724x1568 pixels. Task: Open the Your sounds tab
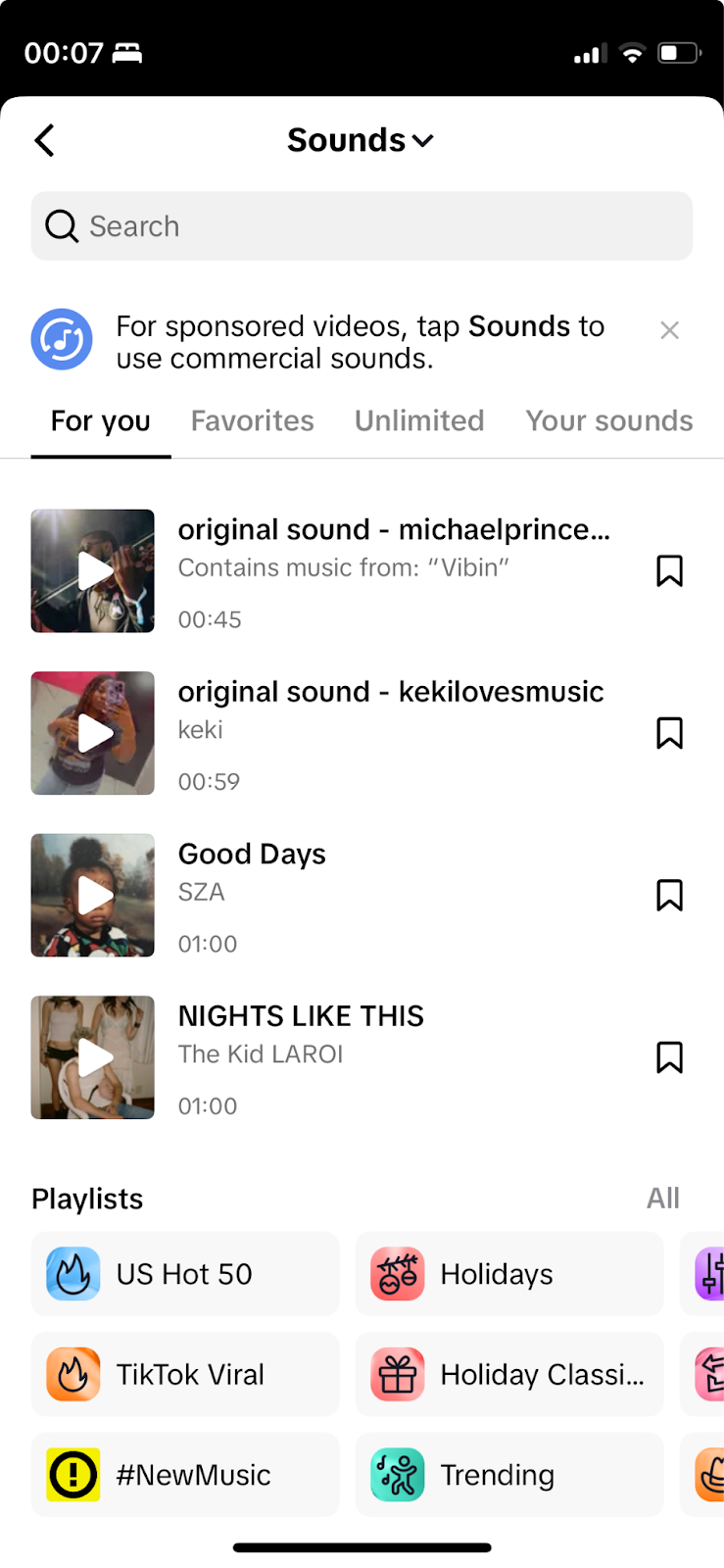(x=608, y=421)
